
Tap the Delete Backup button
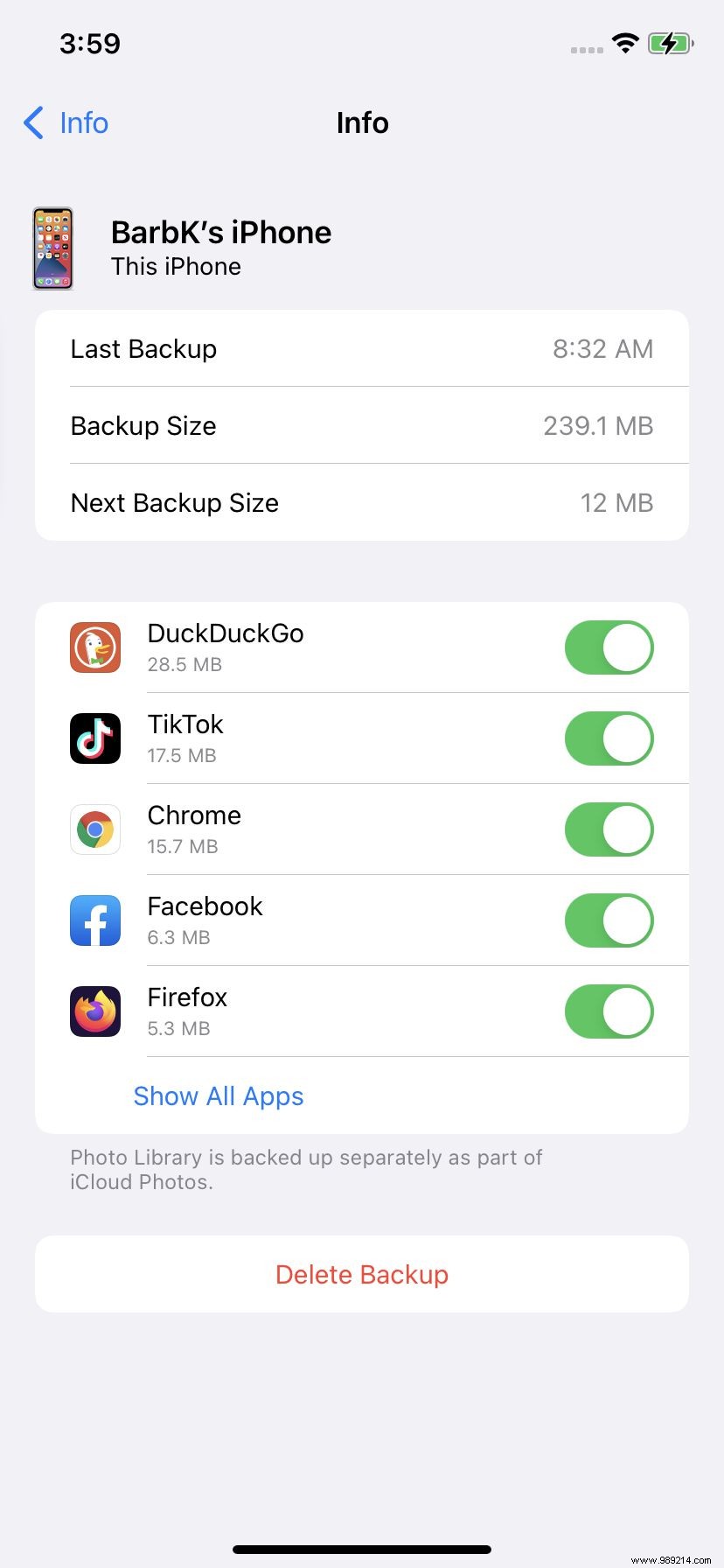coord(362,1274)
